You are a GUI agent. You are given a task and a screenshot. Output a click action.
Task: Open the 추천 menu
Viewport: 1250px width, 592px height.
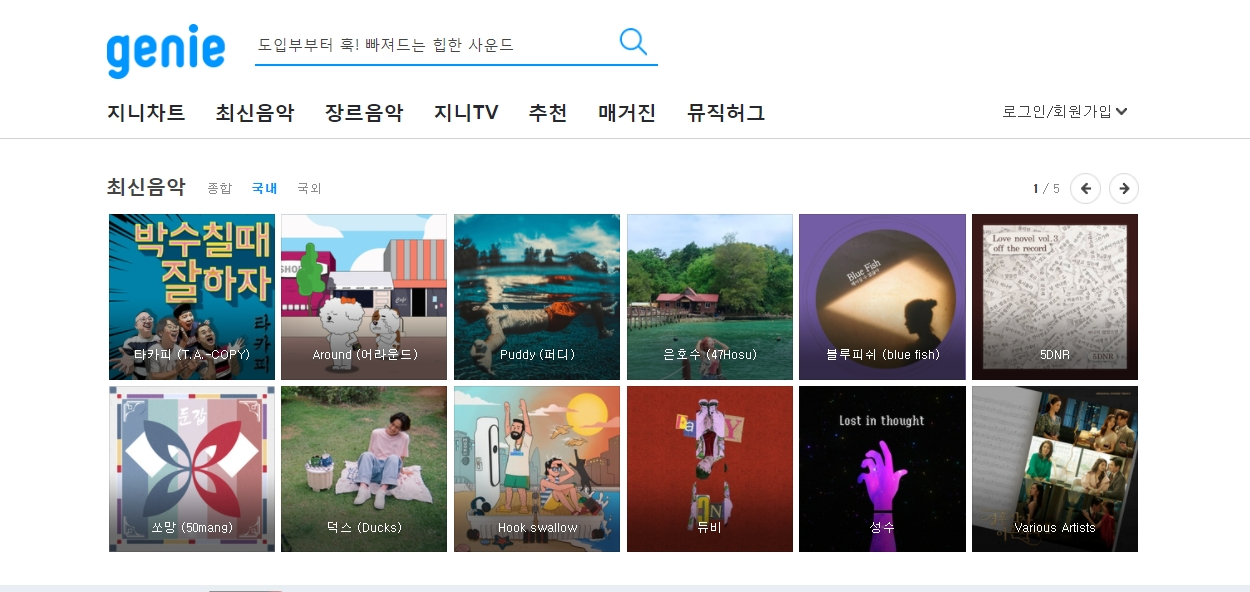click(548, 112)
